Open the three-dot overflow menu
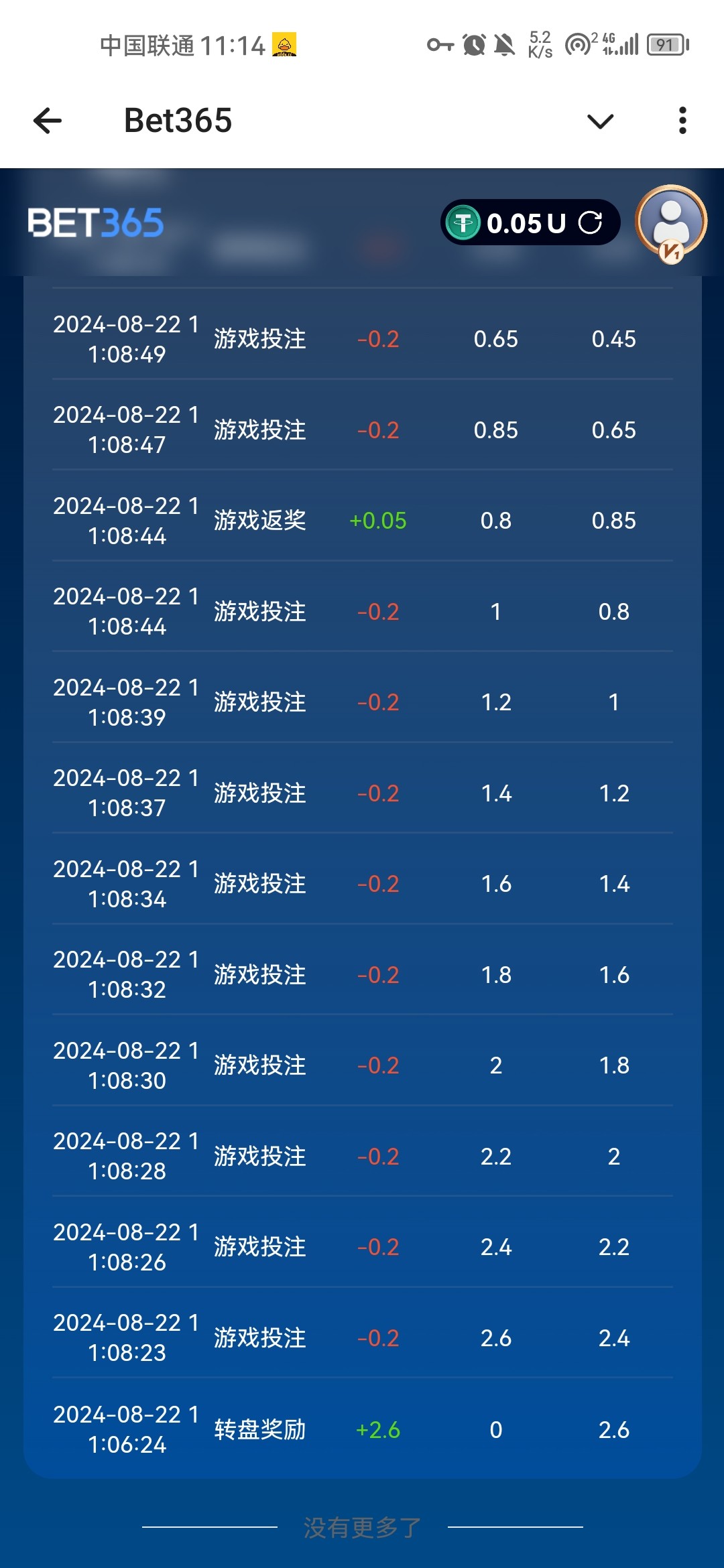This screenshot has height=1568, width=724. point(682,121)
